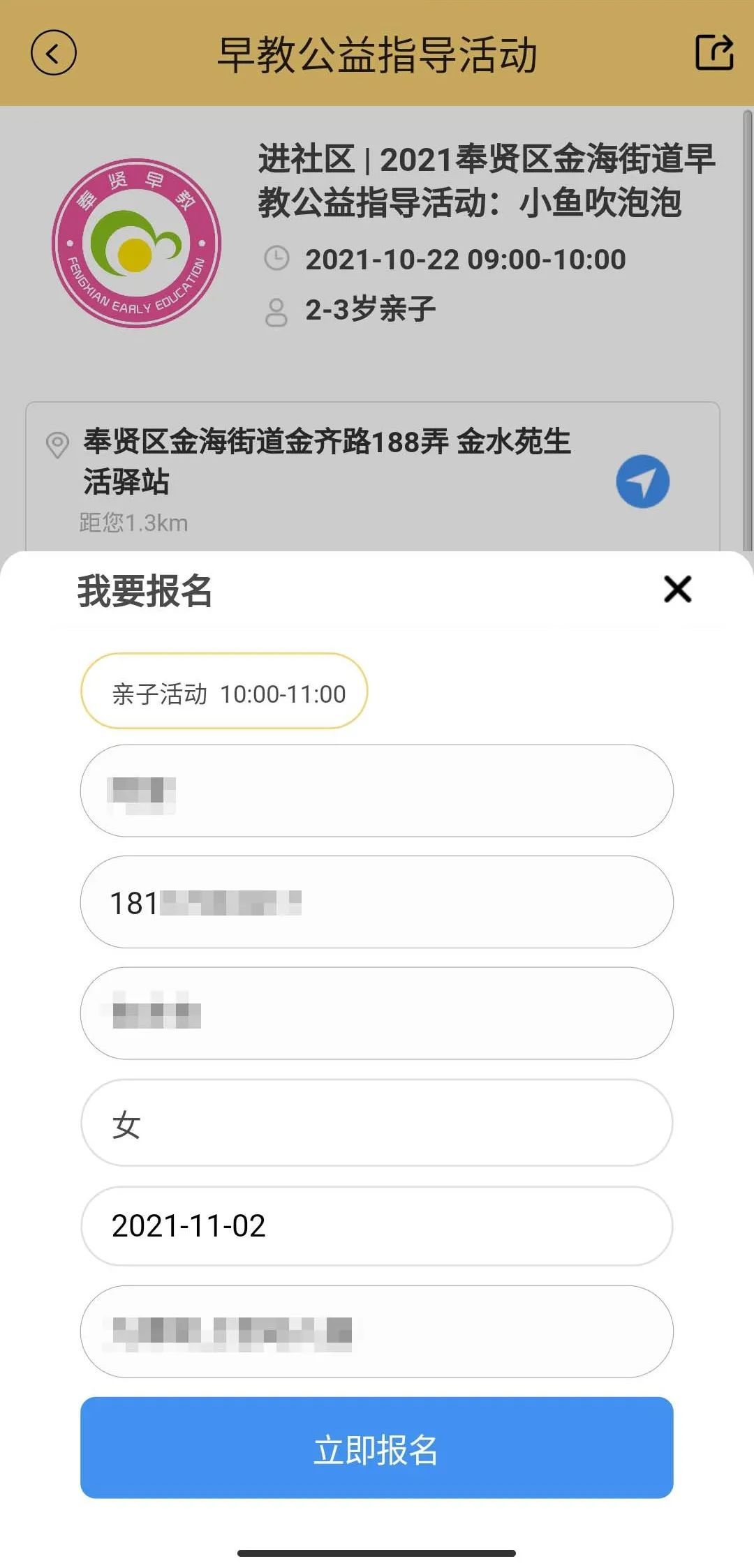Share this early education activity

(x=714, y=52)
